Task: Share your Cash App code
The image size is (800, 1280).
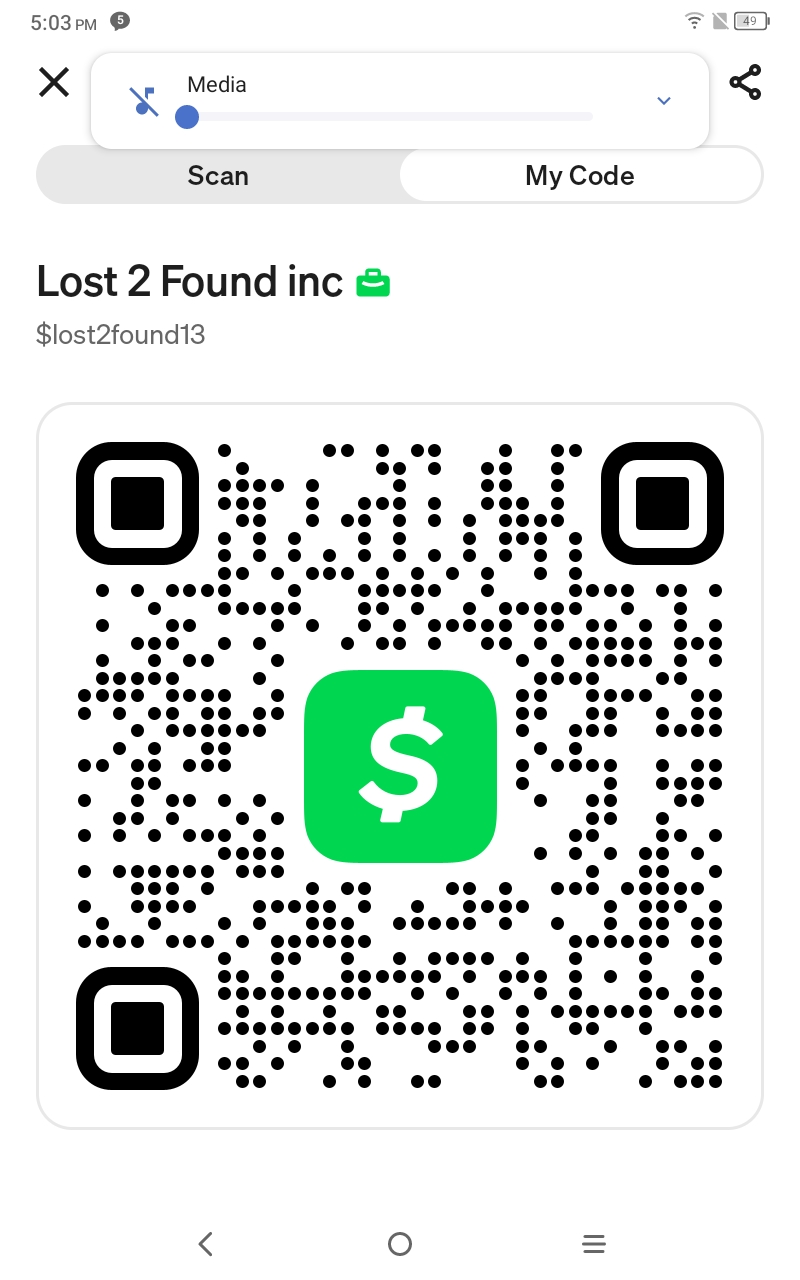Action: [x=745, y=82]
